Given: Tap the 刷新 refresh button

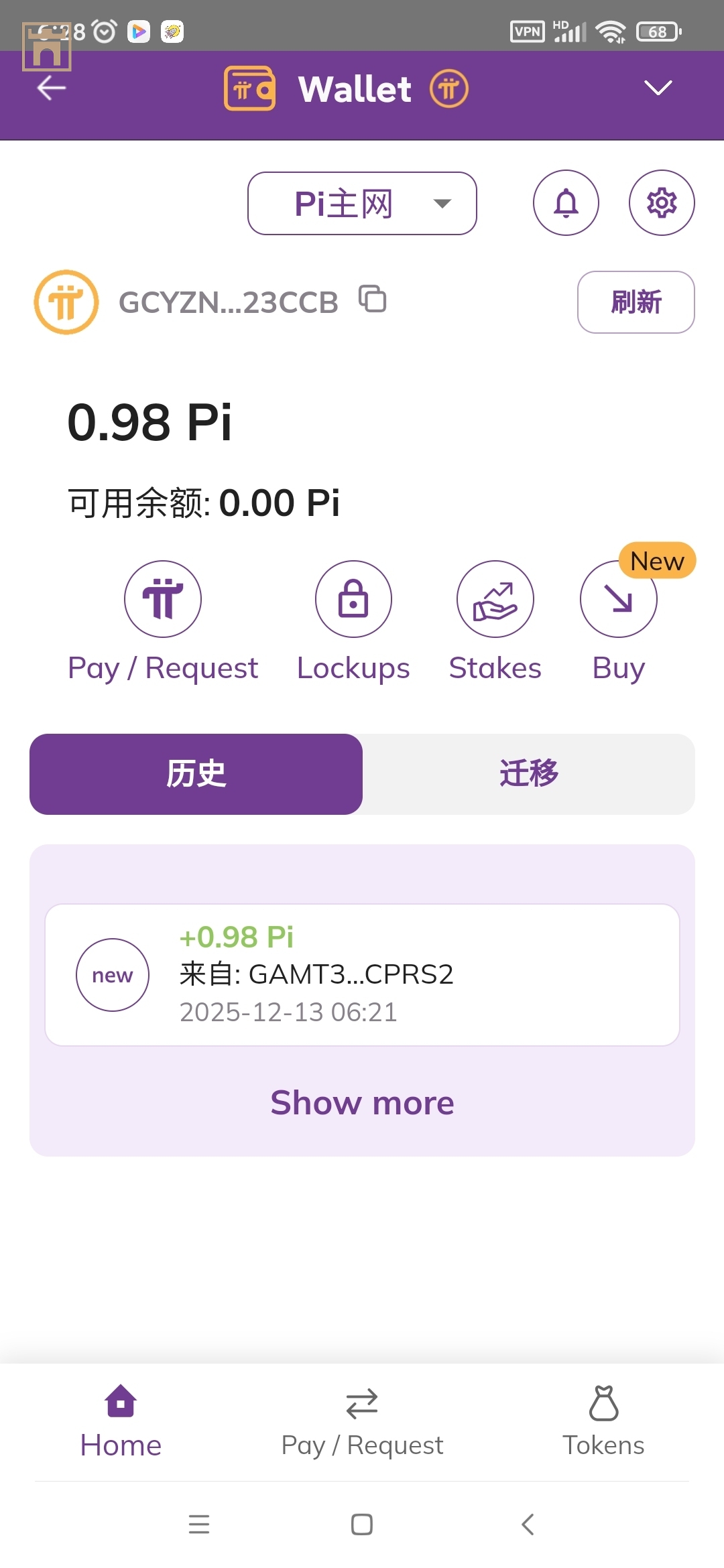Looking at the screenshot, I should point(636,302).
